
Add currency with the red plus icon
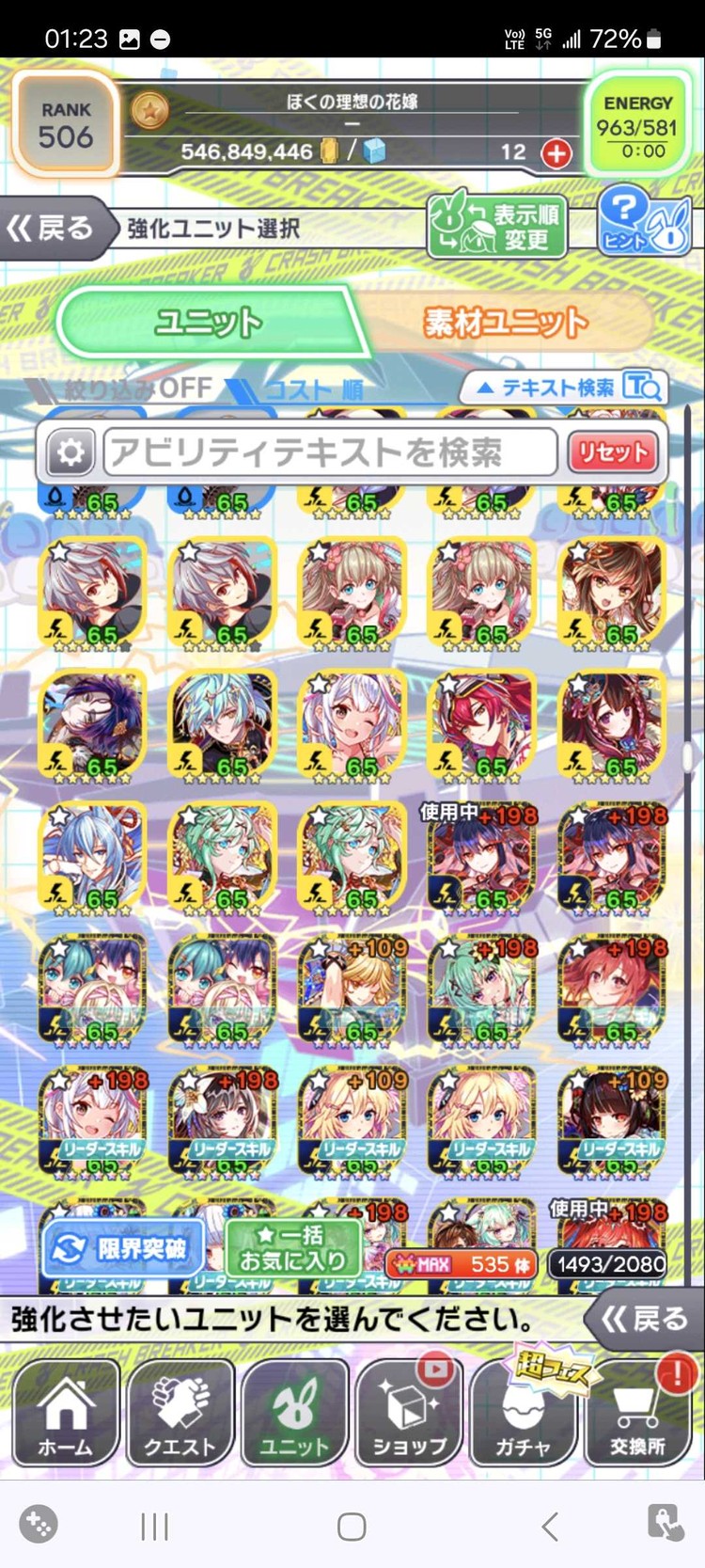pyautogui.click(x=556, y=152)
